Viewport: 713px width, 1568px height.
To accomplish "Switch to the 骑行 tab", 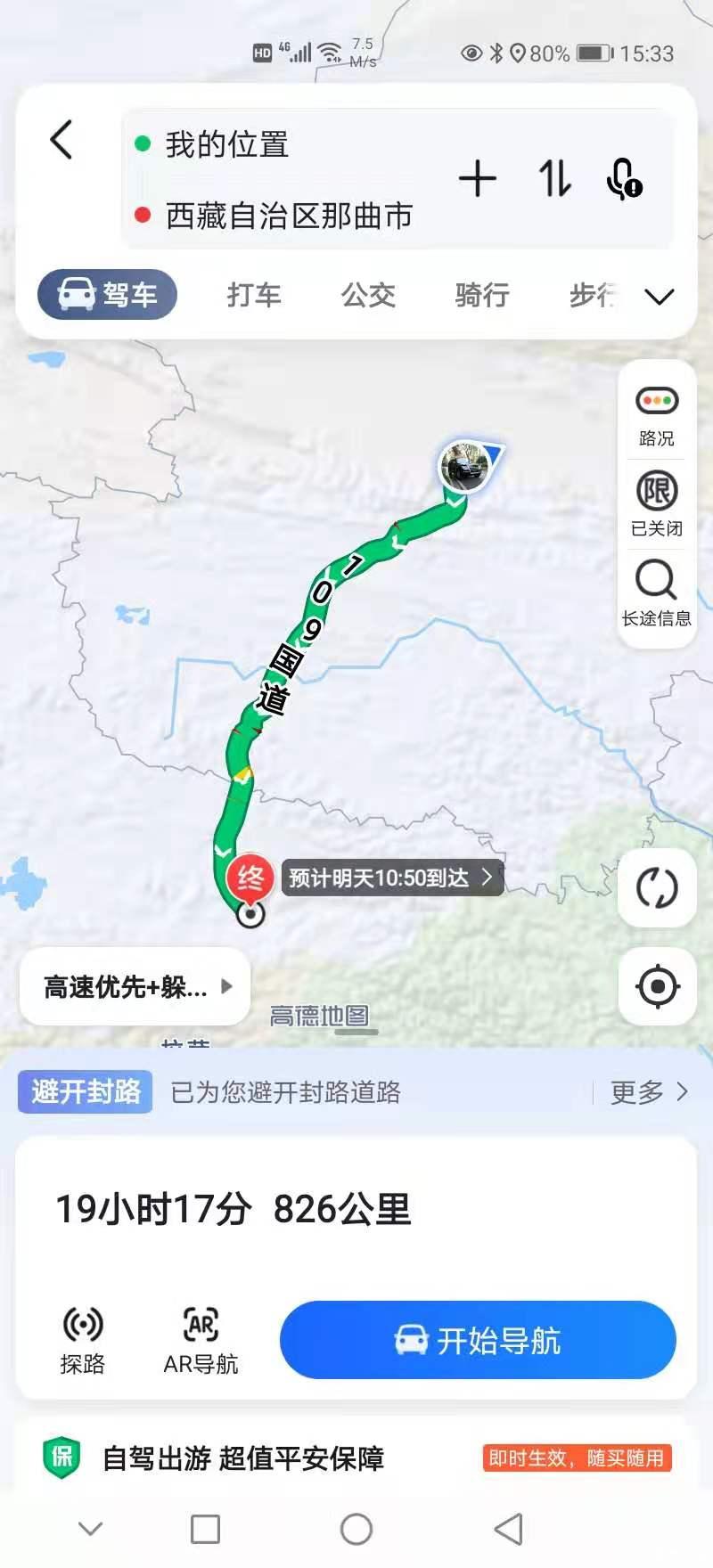I will click(482, 295).
